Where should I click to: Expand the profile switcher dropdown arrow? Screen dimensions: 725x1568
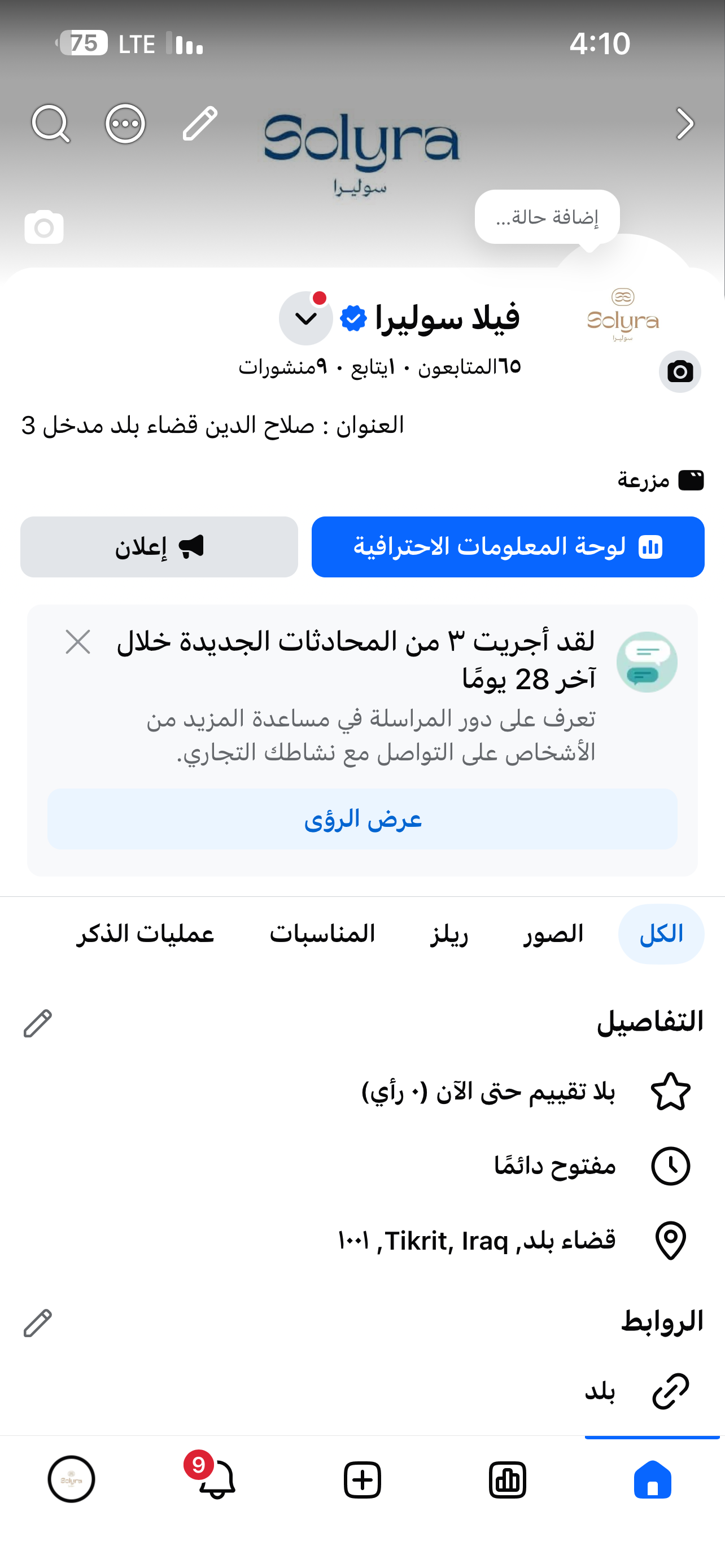pyautogui.click(x=305, y=318)
